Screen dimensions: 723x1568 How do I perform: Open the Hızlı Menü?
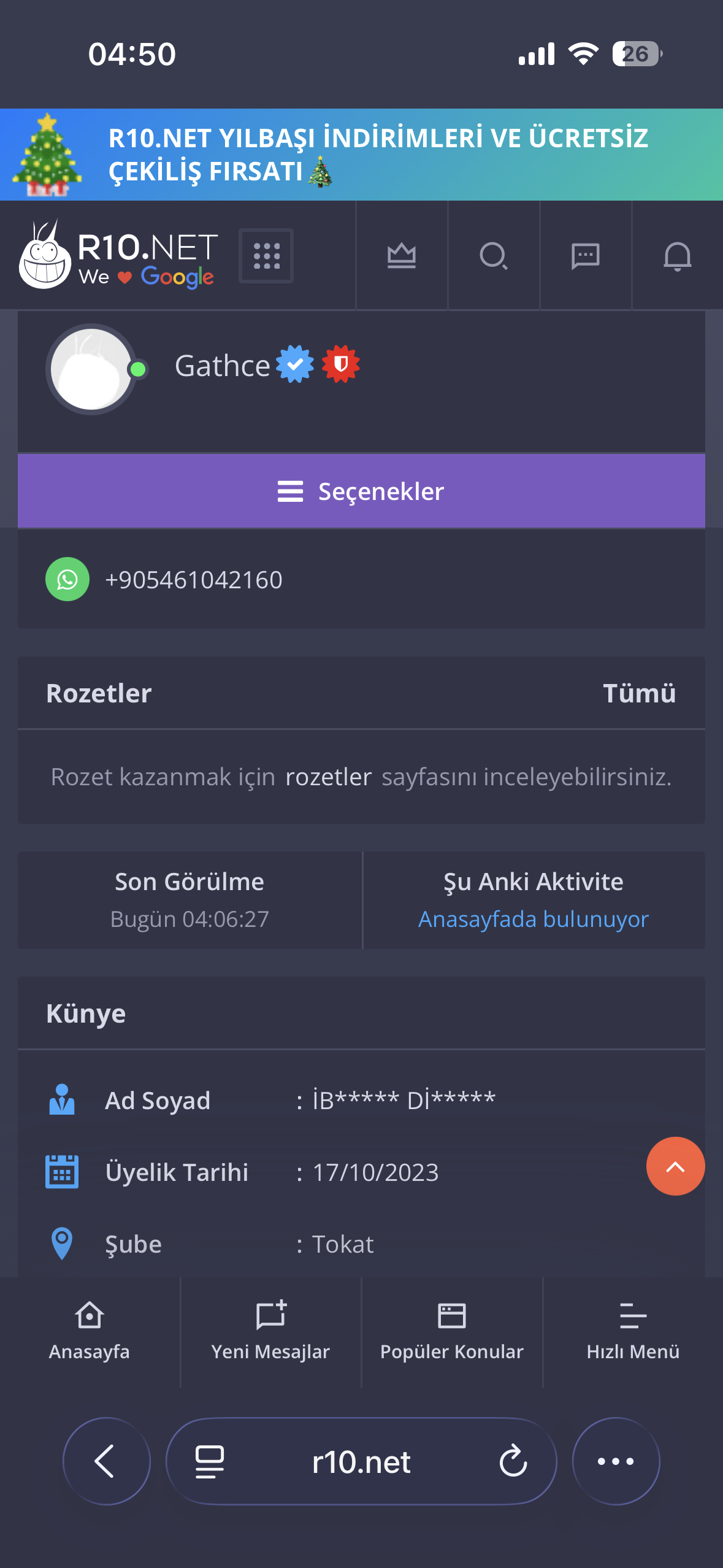633,1330
